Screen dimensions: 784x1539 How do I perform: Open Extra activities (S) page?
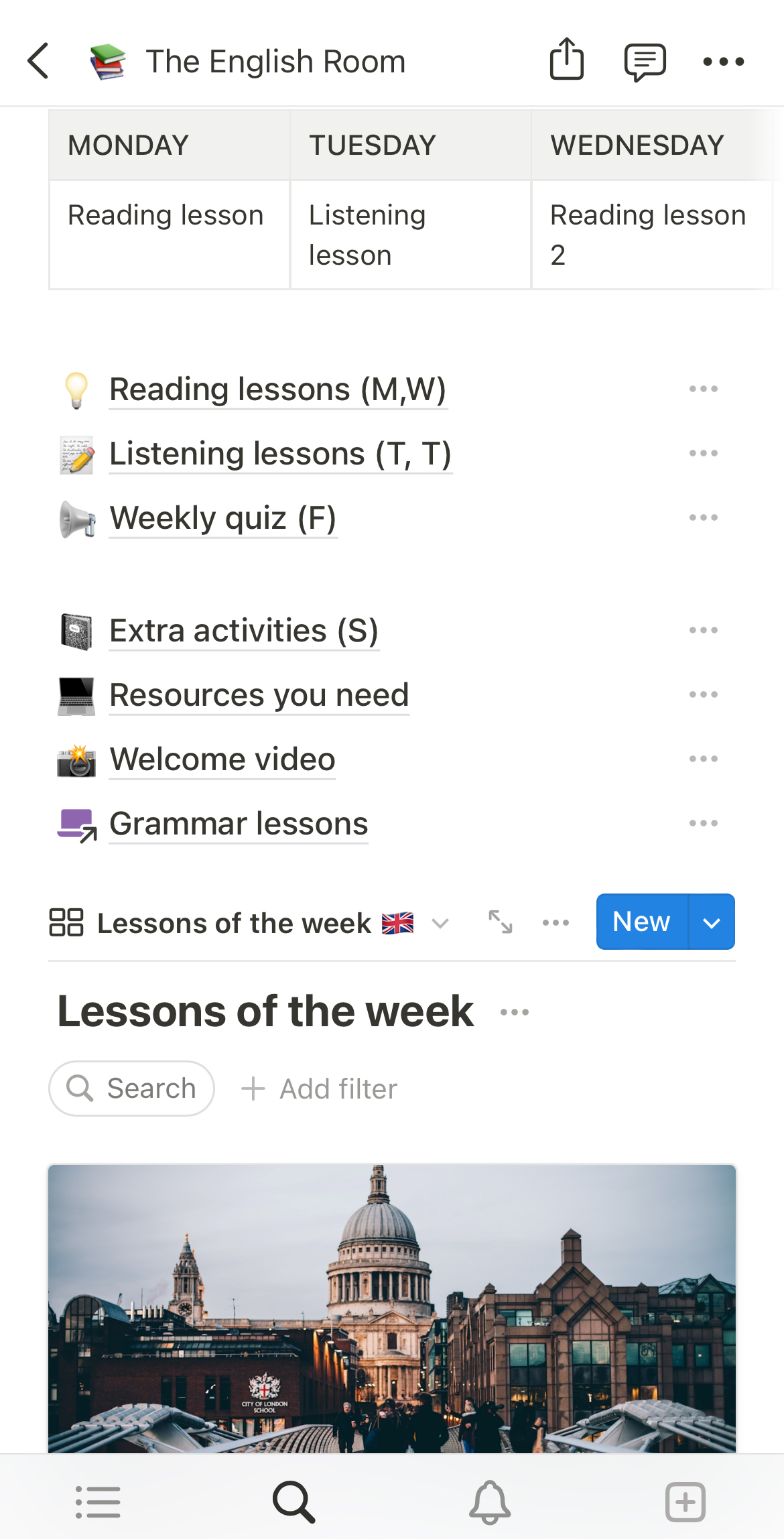click(244, 631)
